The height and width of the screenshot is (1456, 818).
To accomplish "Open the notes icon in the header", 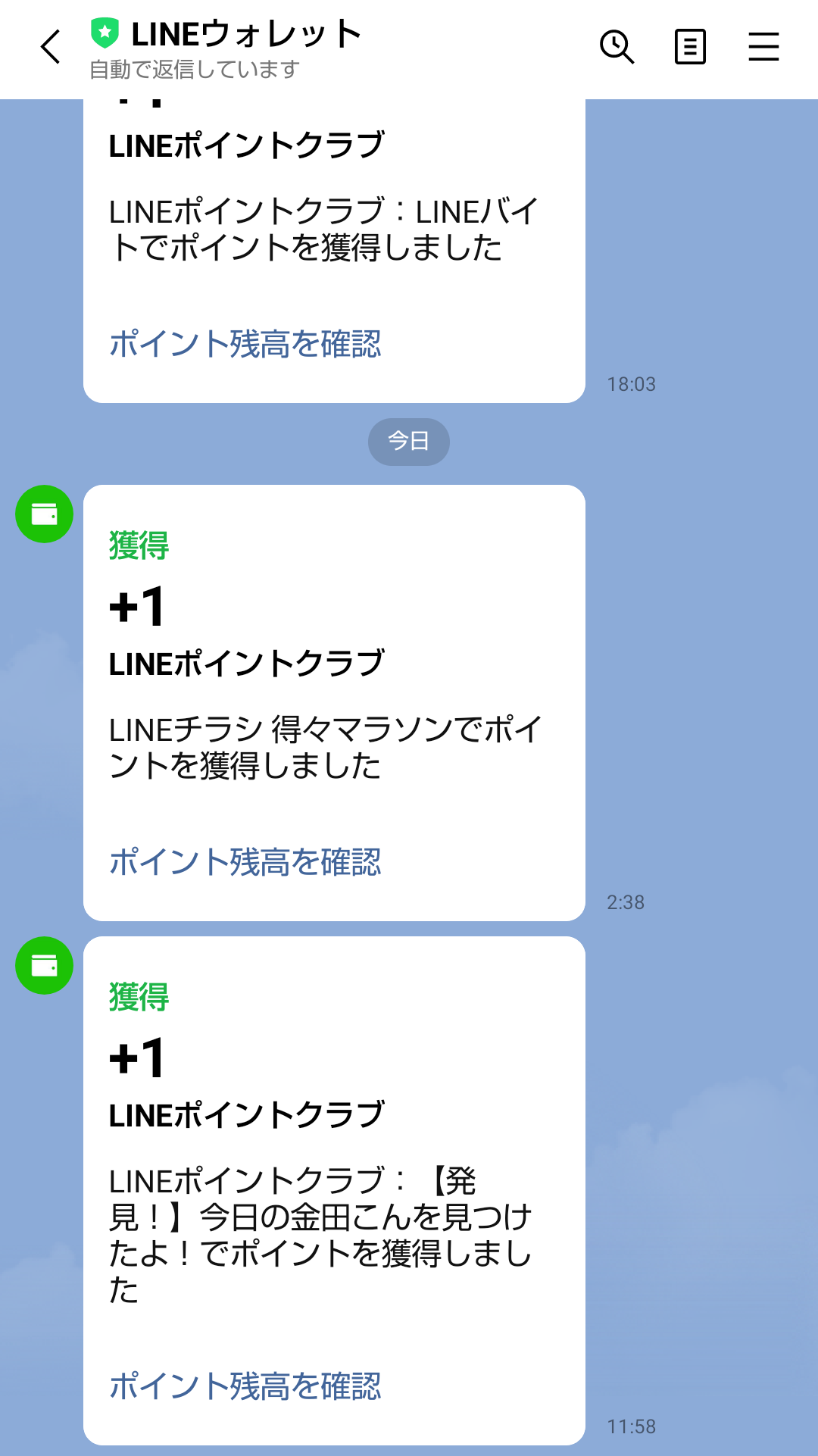I will coord(690,47).
